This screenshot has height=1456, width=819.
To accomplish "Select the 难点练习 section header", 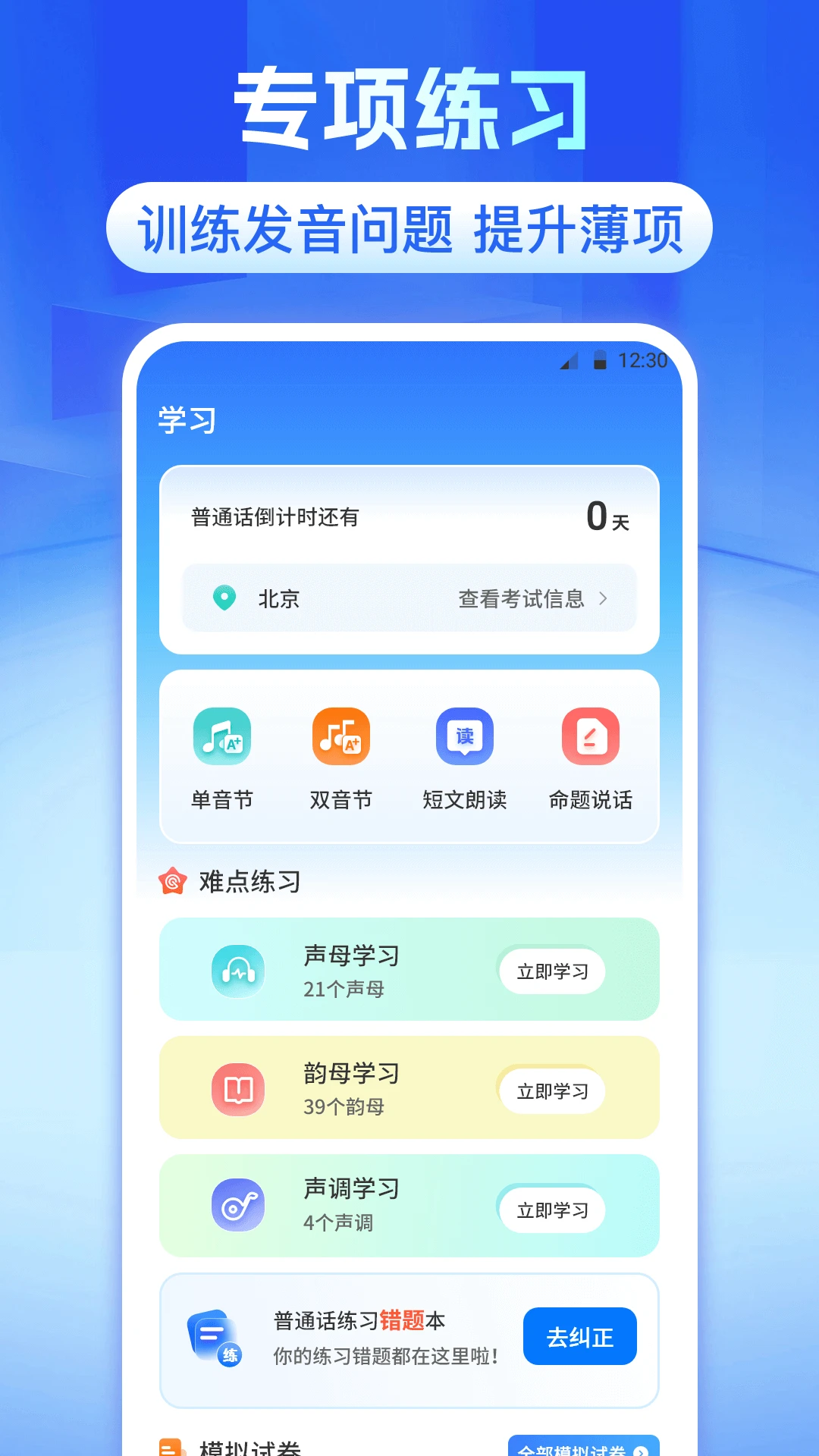I will click(248, 882).
